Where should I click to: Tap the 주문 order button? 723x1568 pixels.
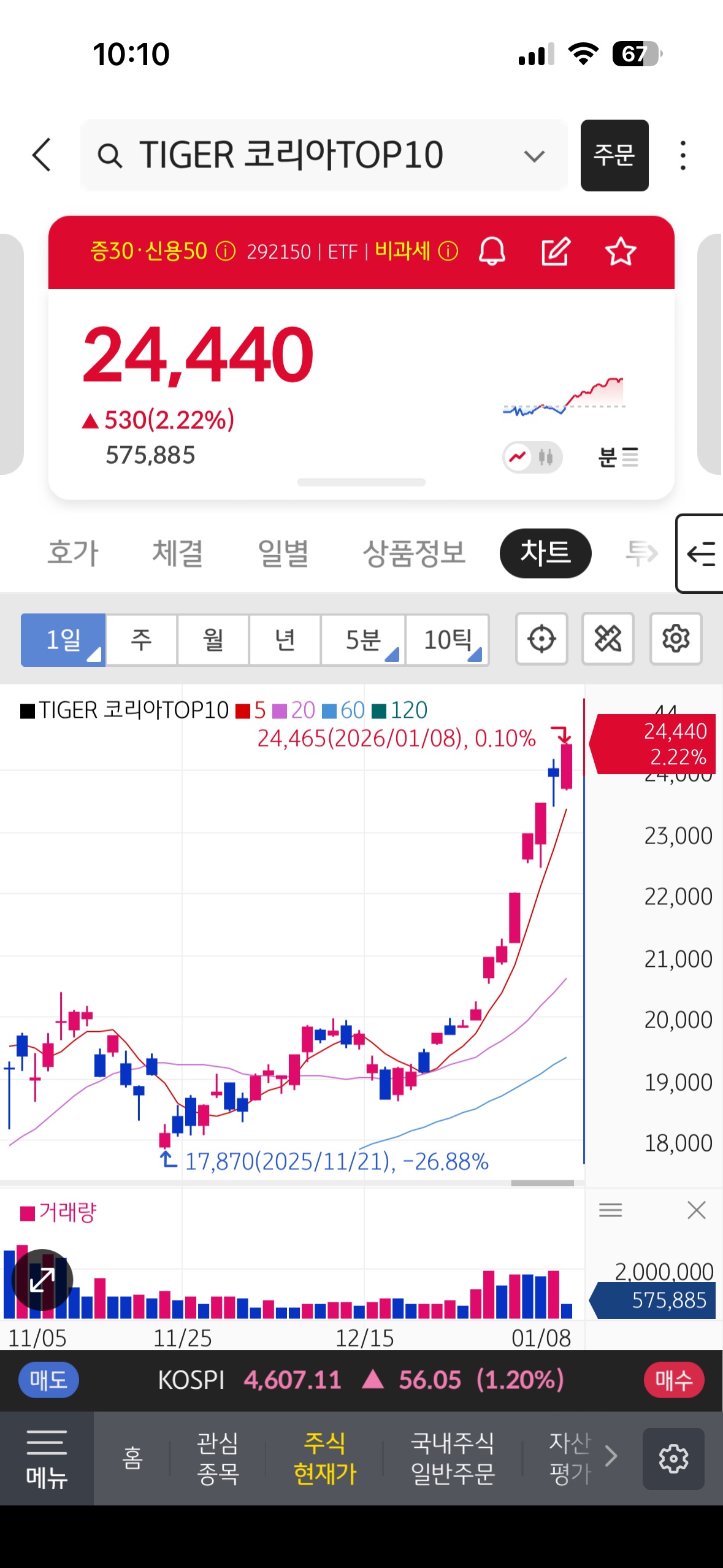(614, 155)
